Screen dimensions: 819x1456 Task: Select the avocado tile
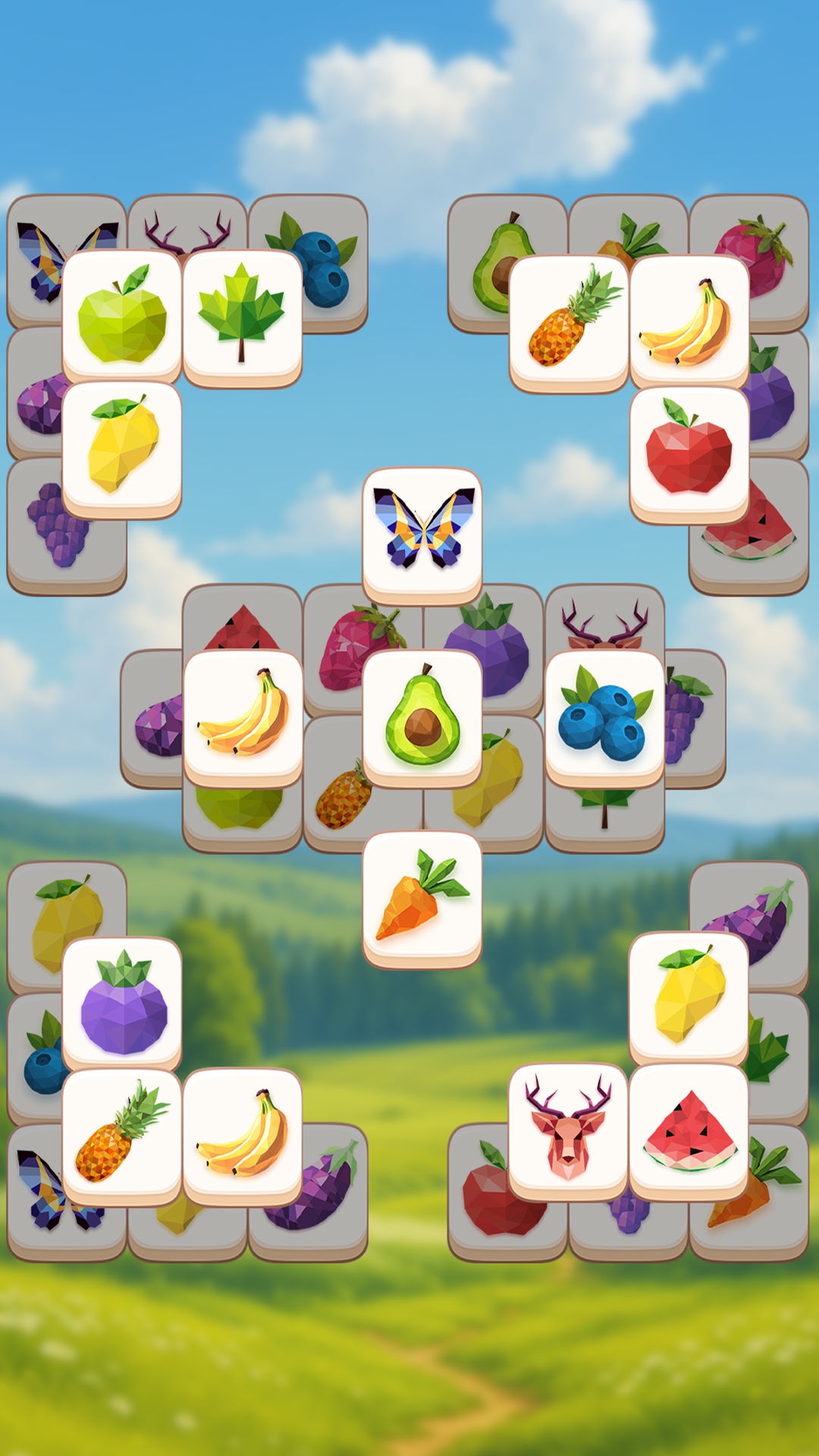point(422,714)
